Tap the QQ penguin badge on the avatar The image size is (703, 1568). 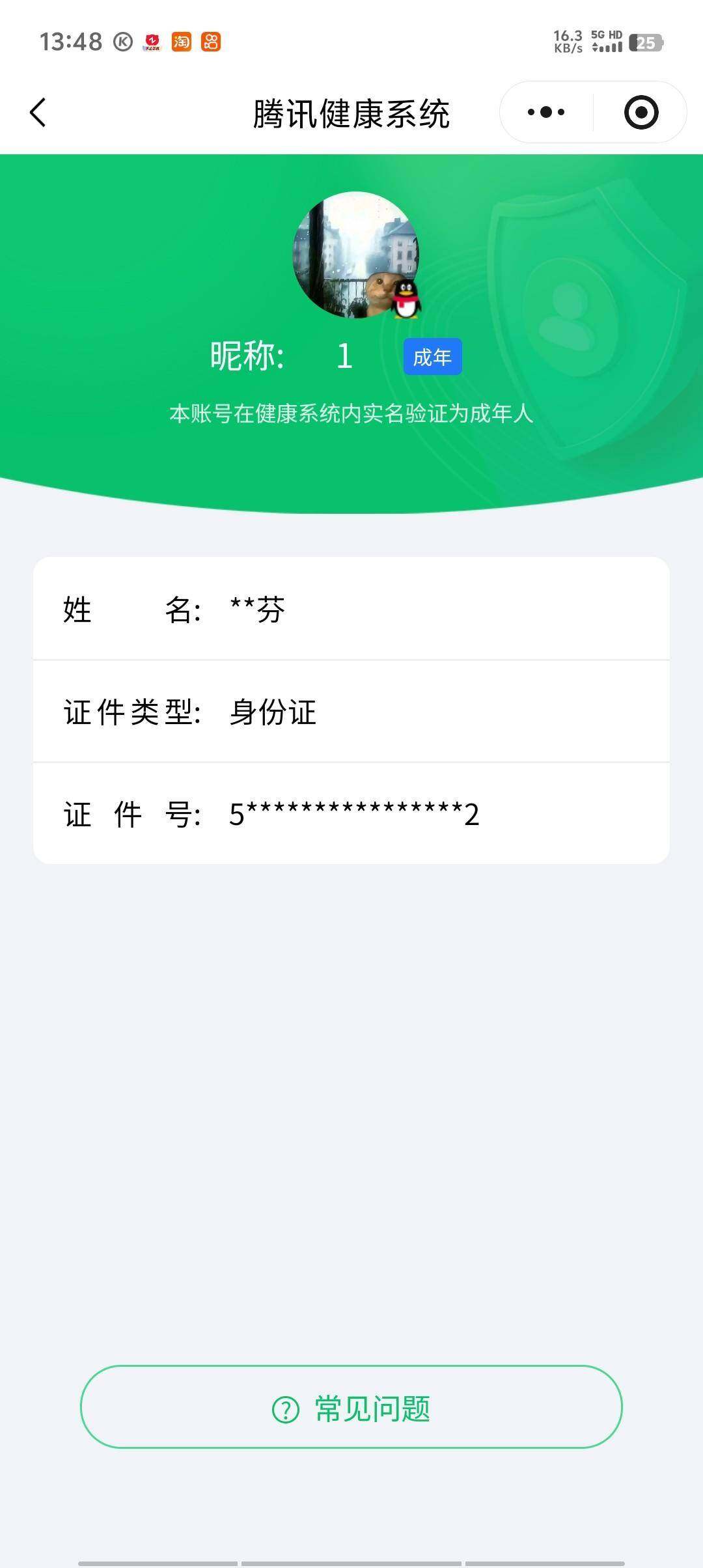[x=407, y=300]
